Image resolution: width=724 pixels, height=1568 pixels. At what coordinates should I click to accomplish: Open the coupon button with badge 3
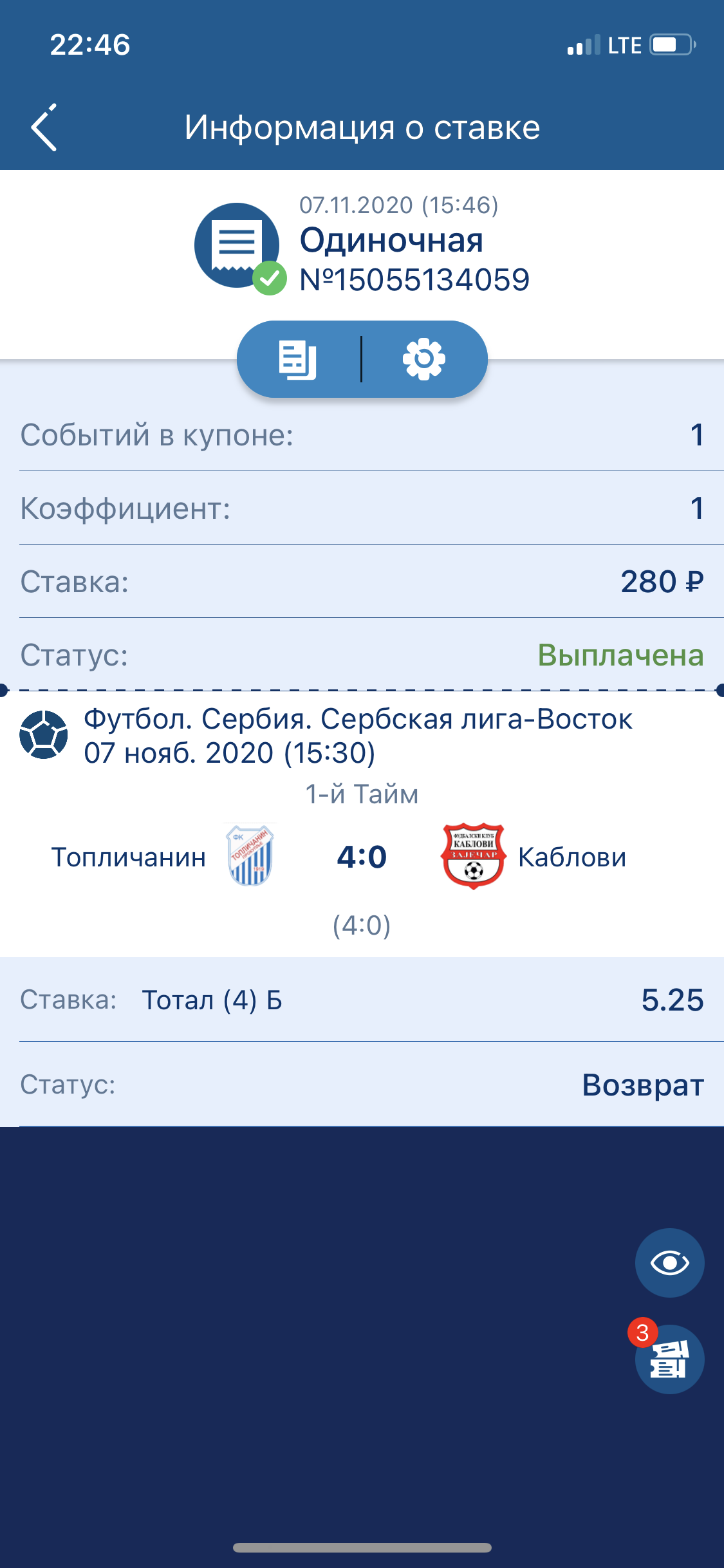(669, 1359)
